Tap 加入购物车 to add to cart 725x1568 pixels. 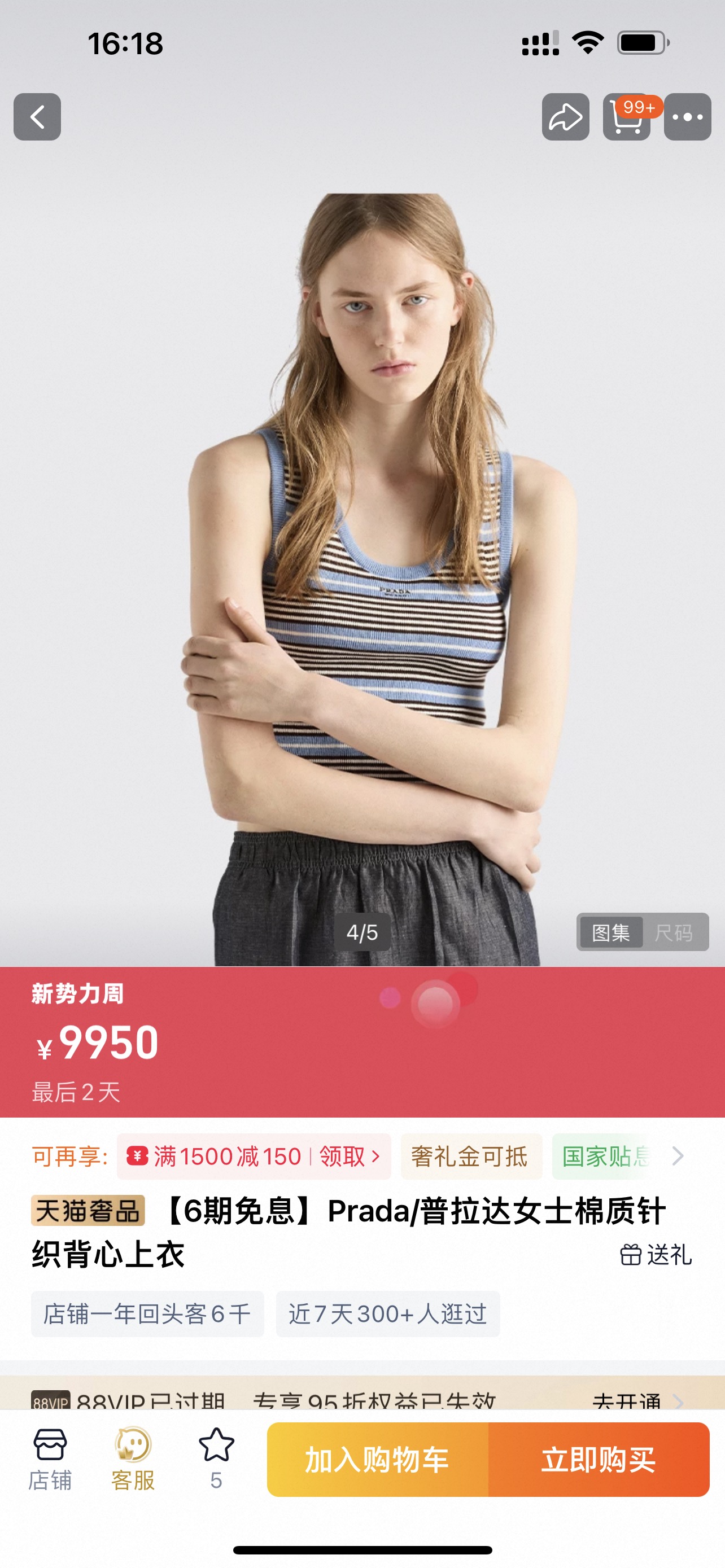point(377,1460)
